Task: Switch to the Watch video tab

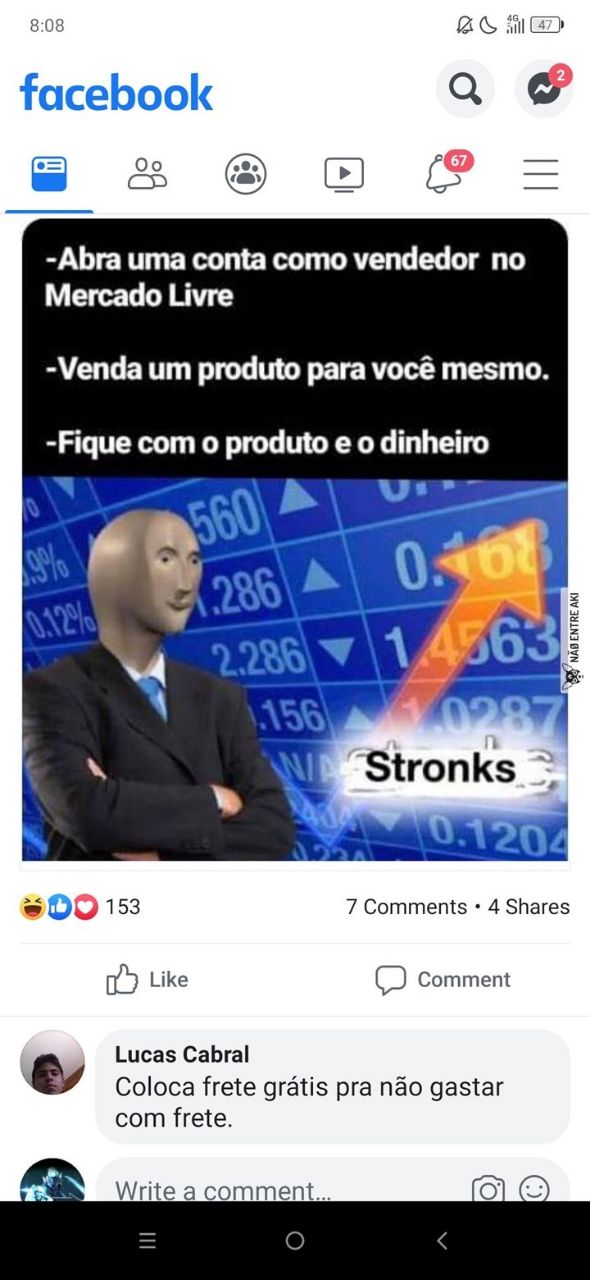Action: coord(344,174)
